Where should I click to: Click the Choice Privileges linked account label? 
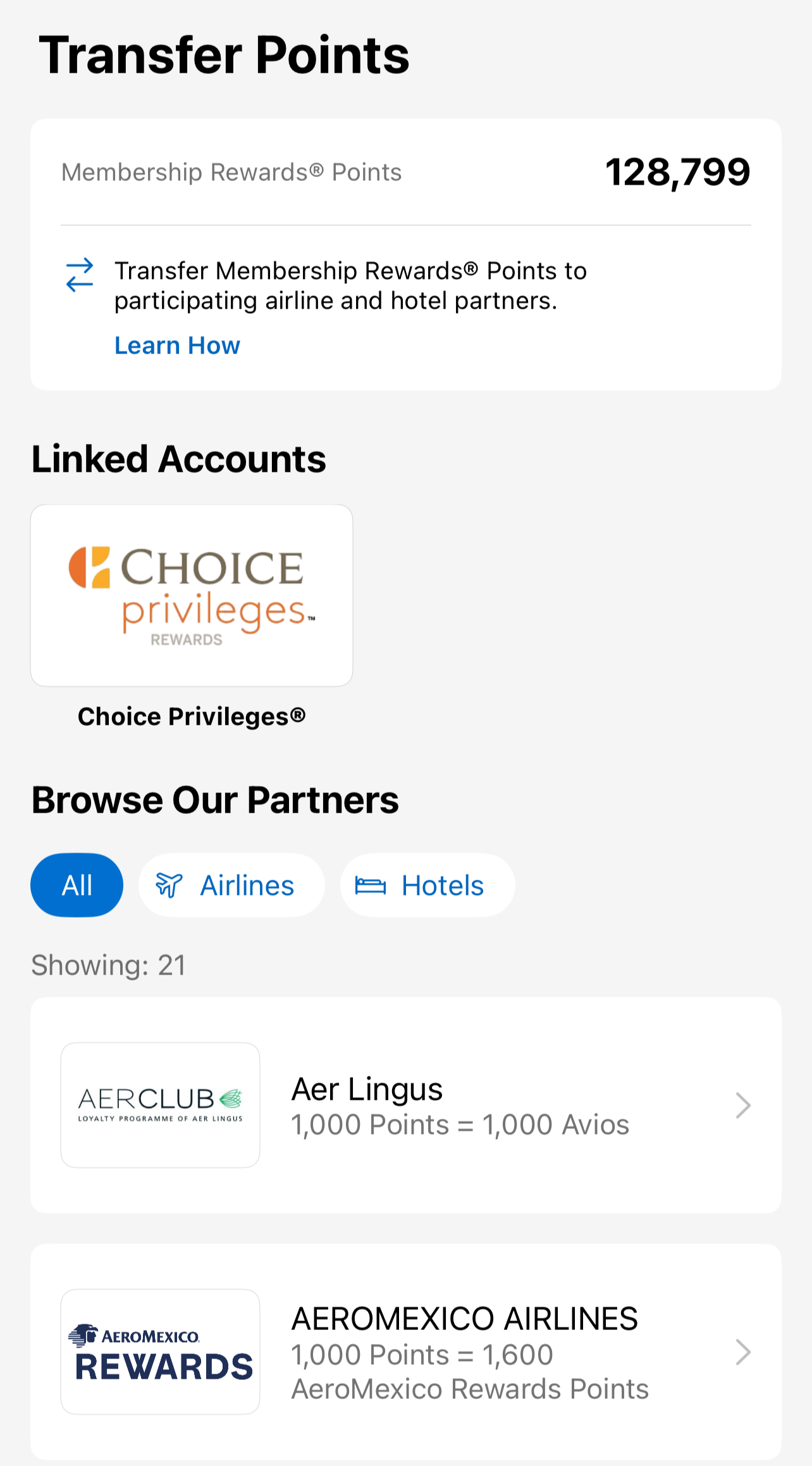tap(192, 716)
